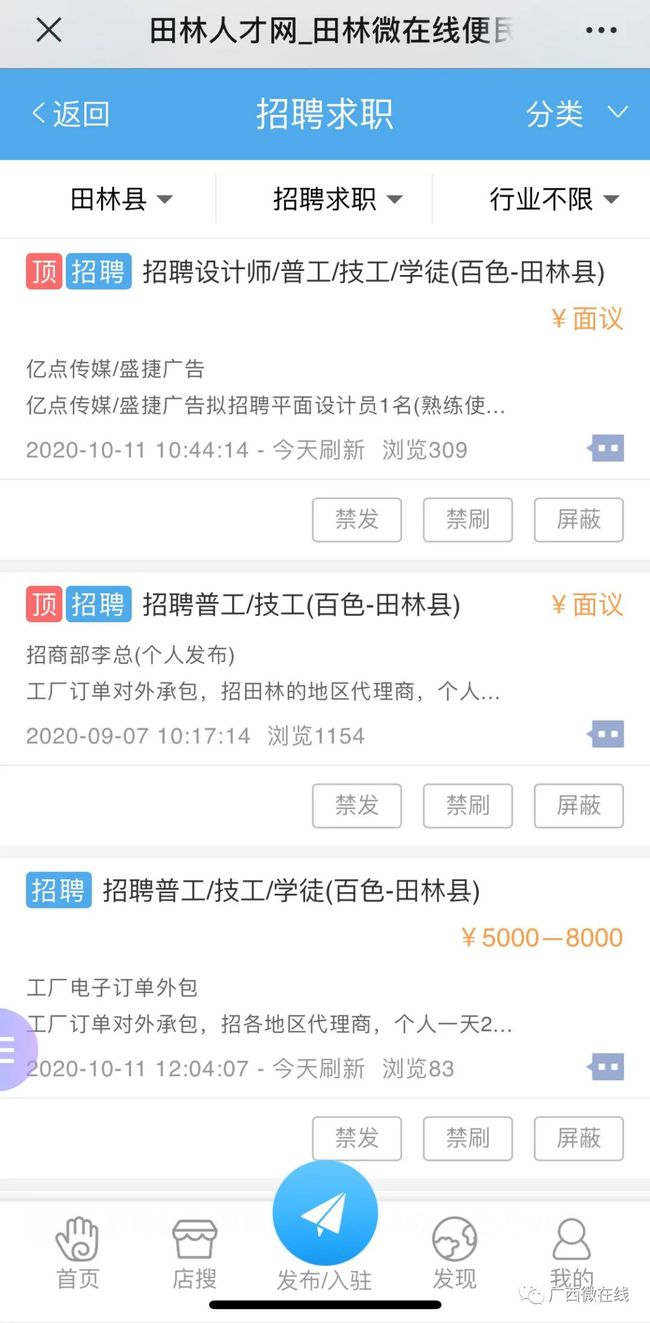Screen dimensions: 650x1323
Task: Open the purple floating menu button
Action: (14, 1050)
